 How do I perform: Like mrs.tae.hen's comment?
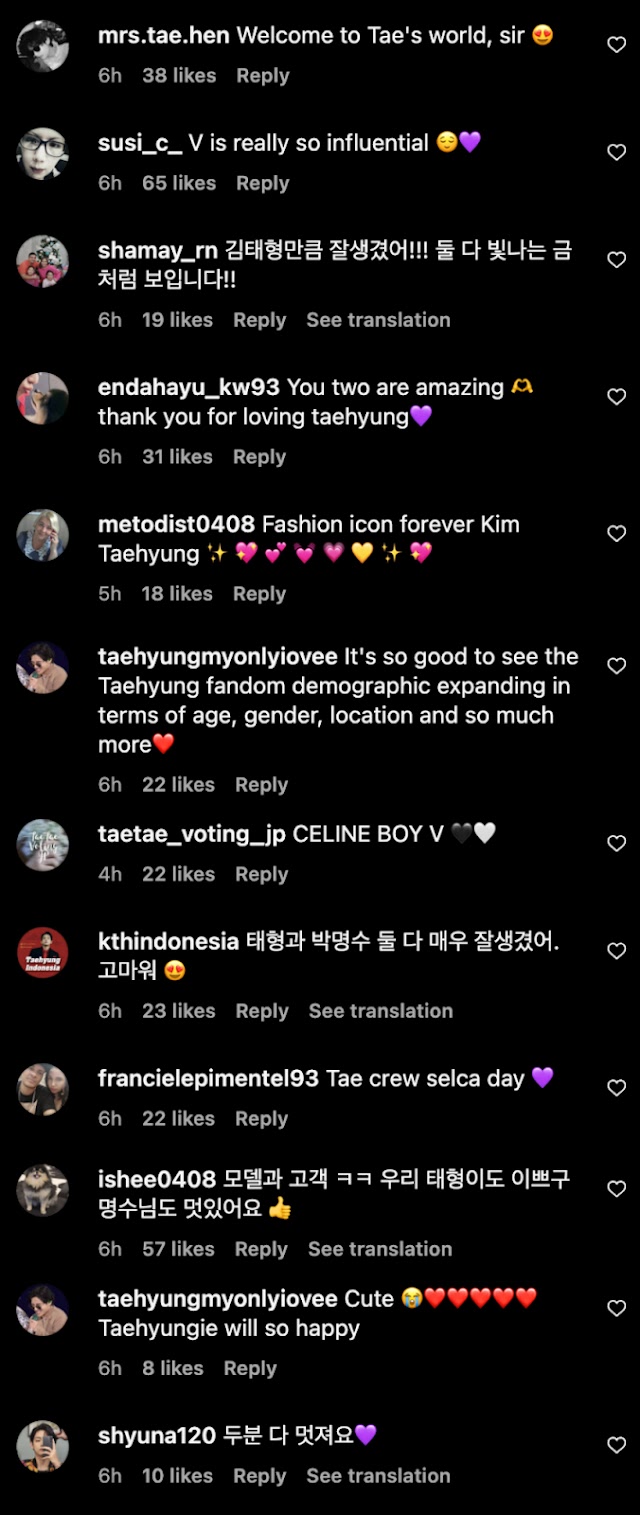pyautogui.click(x=617, y=45)
